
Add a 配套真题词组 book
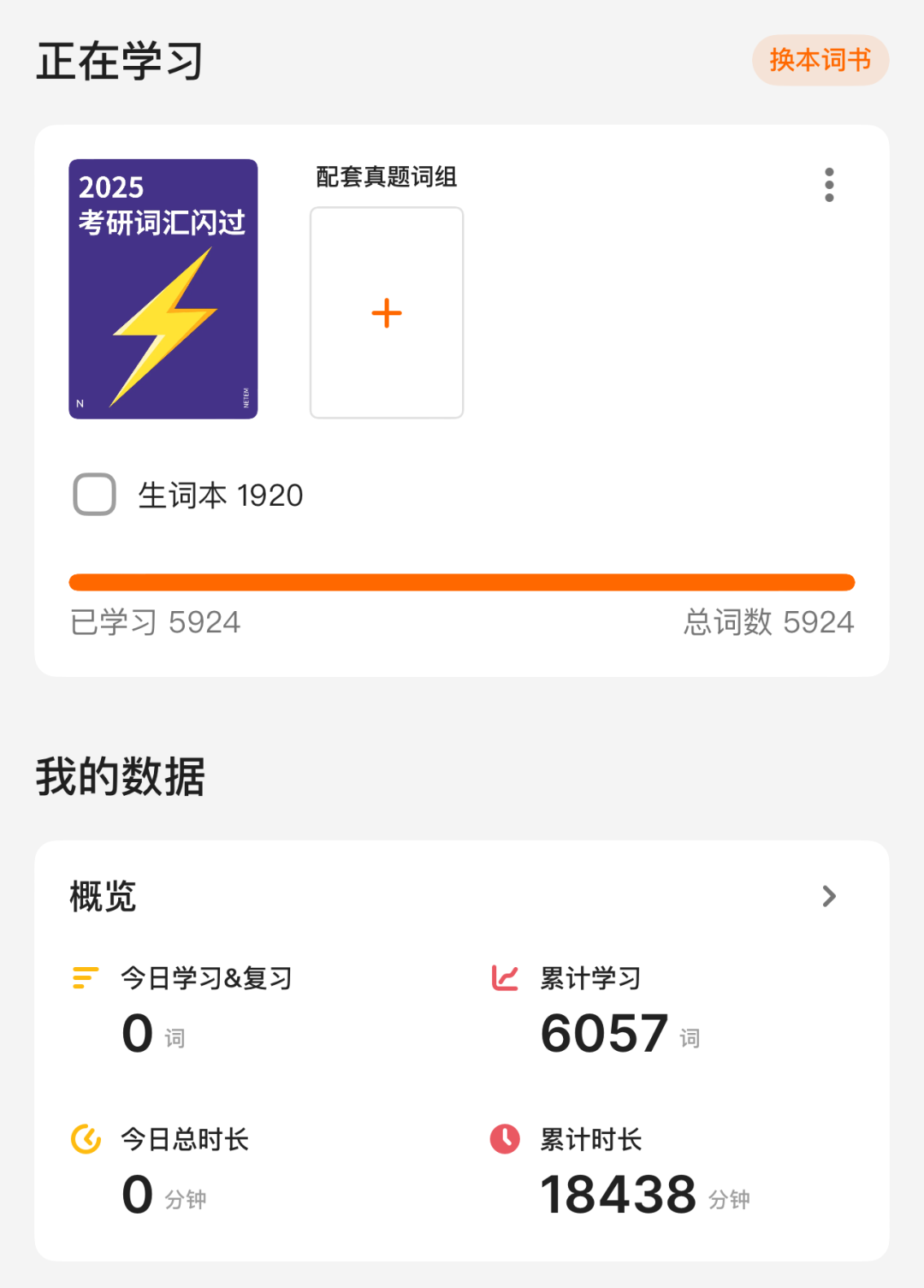tap(387, 313)
